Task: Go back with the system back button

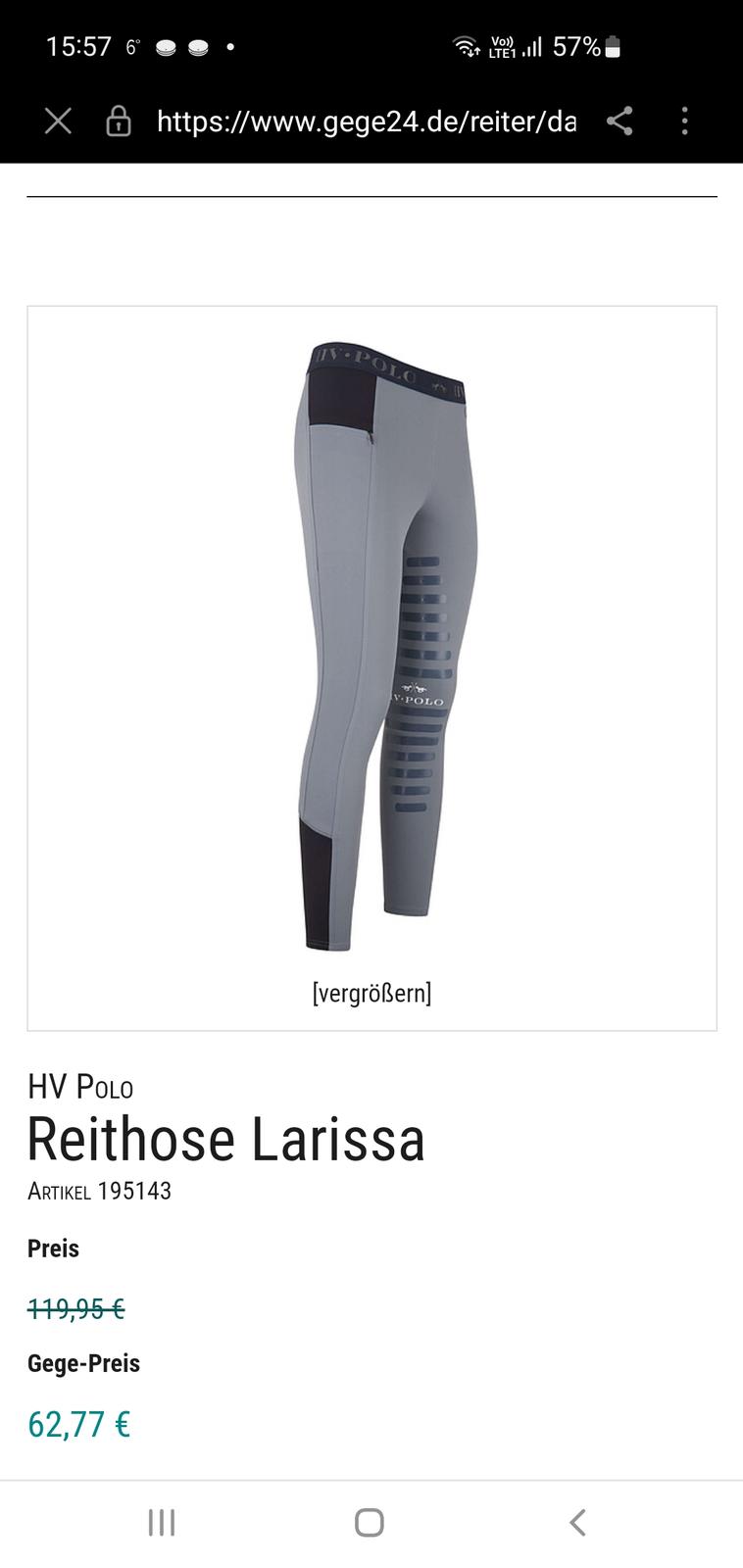Action: point(577,1522)
